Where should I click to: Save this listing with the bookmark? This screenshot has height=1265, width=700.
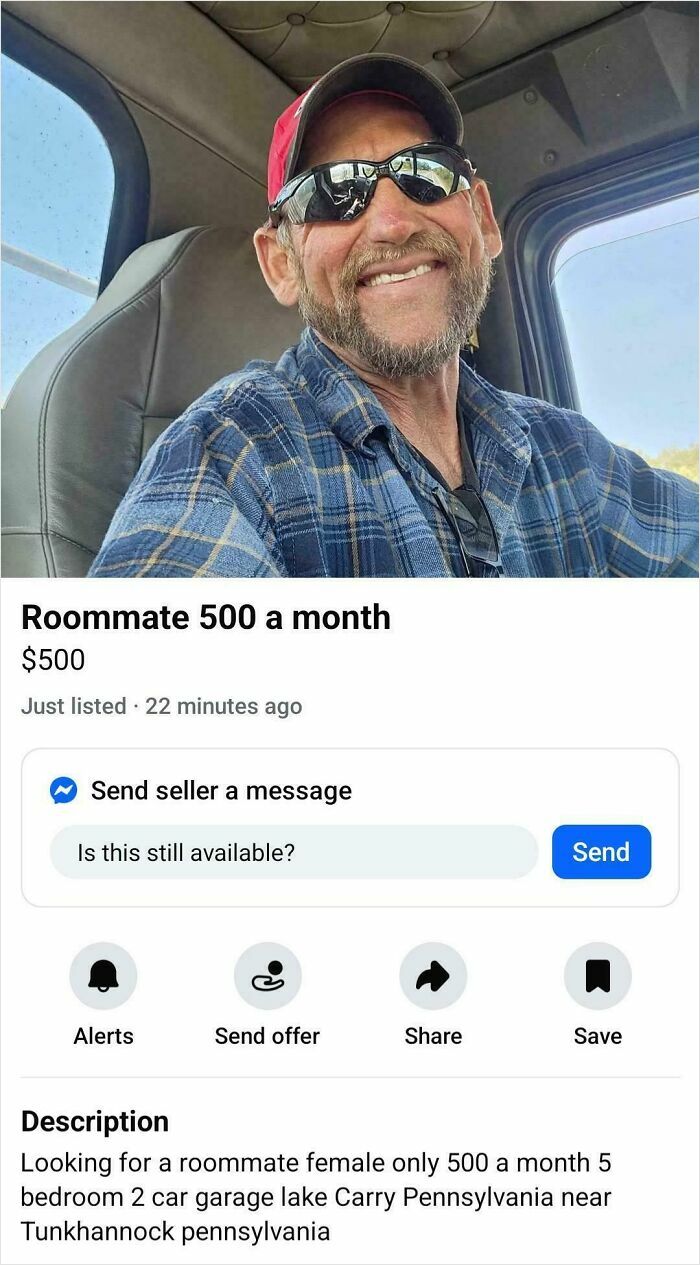click(597, 976)
